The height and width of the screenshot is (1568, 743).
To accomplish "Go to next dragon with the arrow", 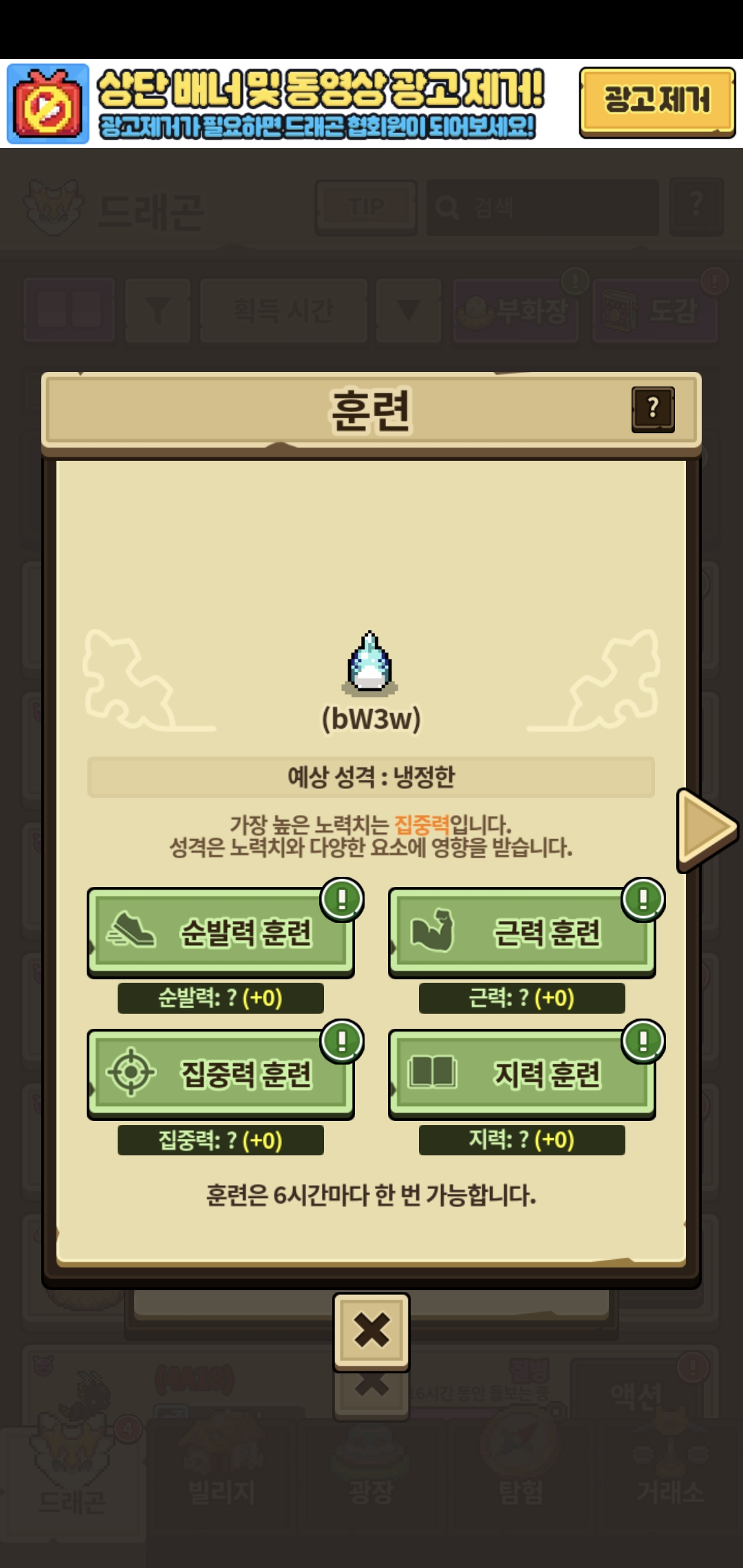I will [705, 830].
